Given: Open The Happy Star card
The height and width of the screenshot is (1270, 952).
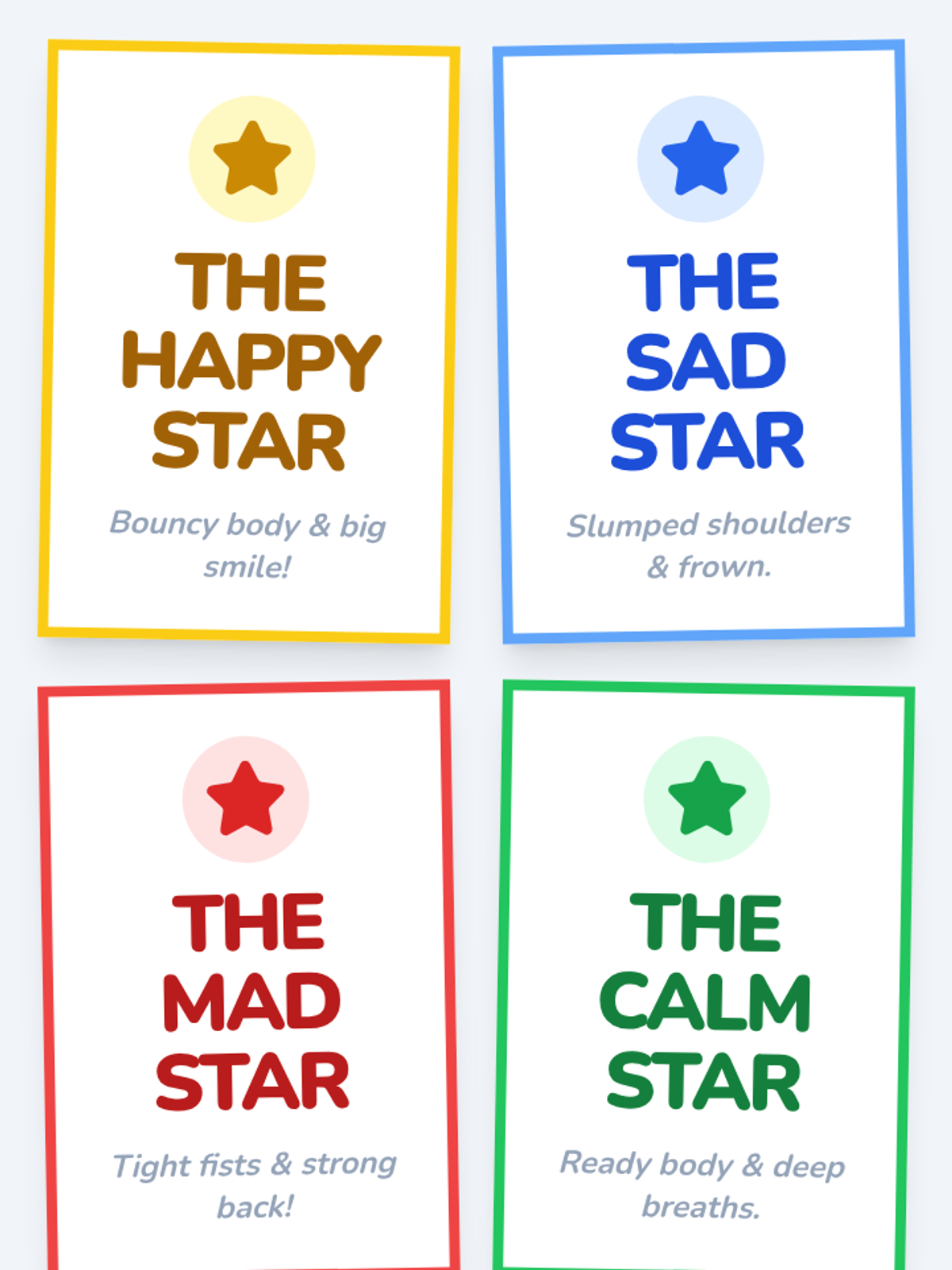Looking at the screenshot, I should 249,341.
